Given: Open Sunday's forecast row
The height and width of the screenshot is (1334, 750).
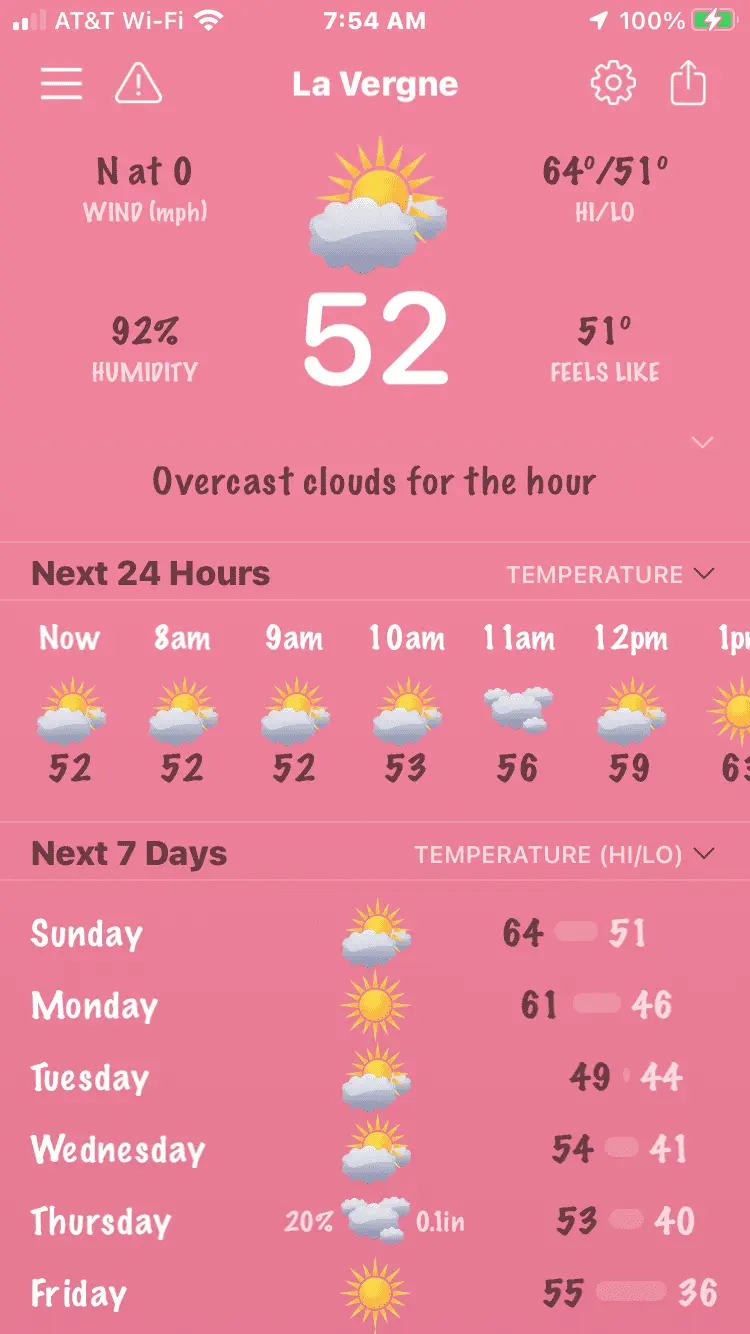Looking at the screenshot, I should pos(375,934).
